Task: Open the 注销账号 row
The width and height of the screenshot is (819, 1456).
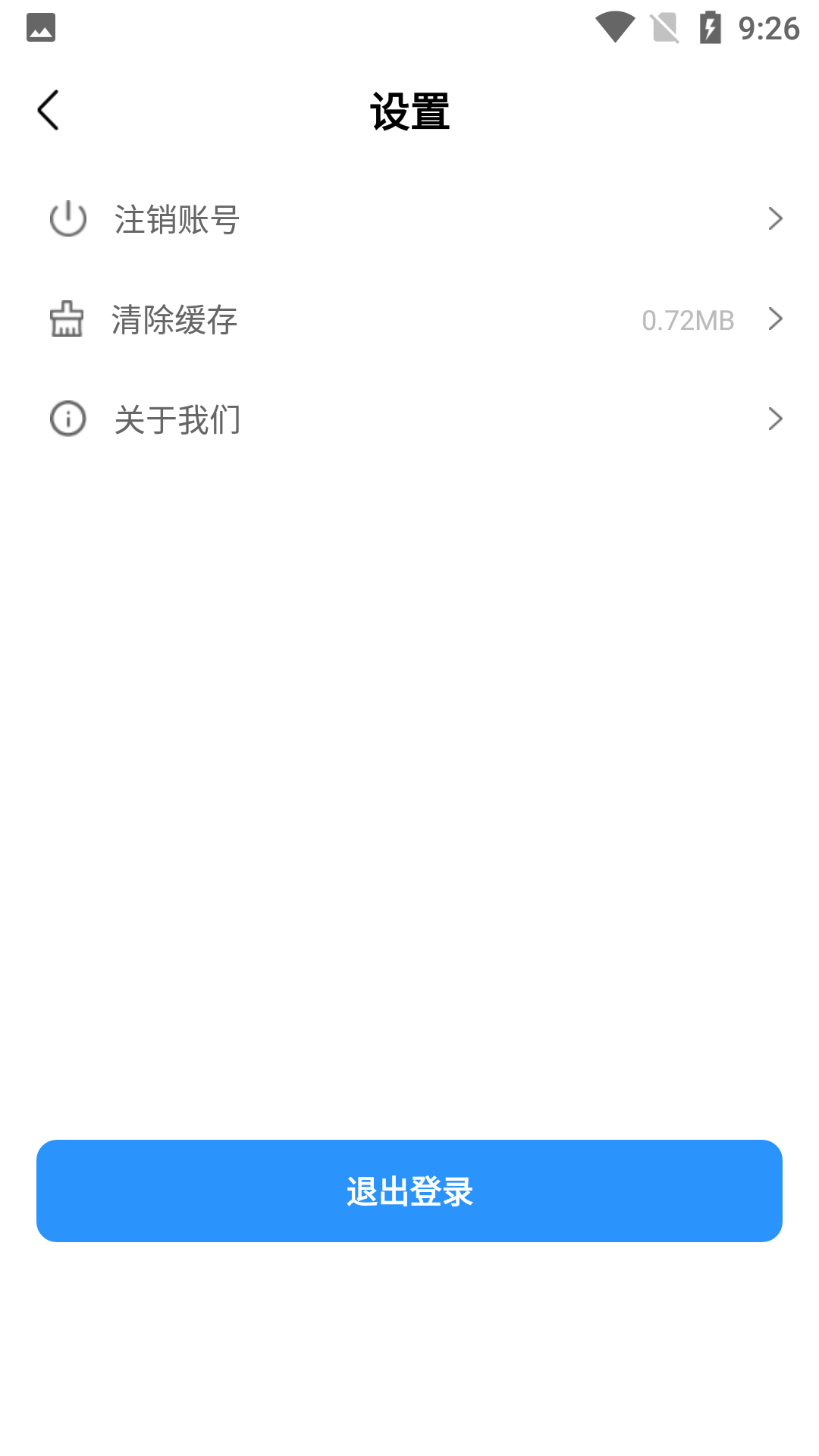Action: point(409,219)
